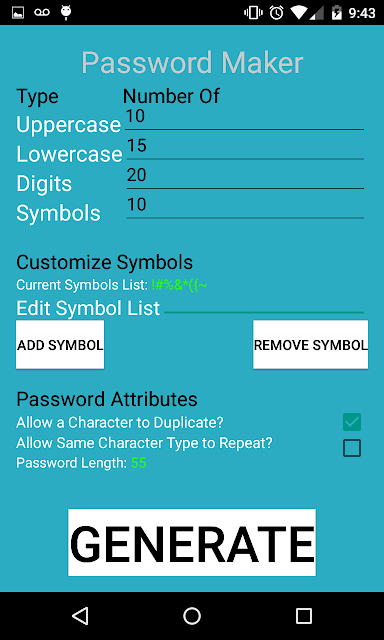Generate the password
The height and width of the screenshot is (640, 384).
click(x=192, y=542)
